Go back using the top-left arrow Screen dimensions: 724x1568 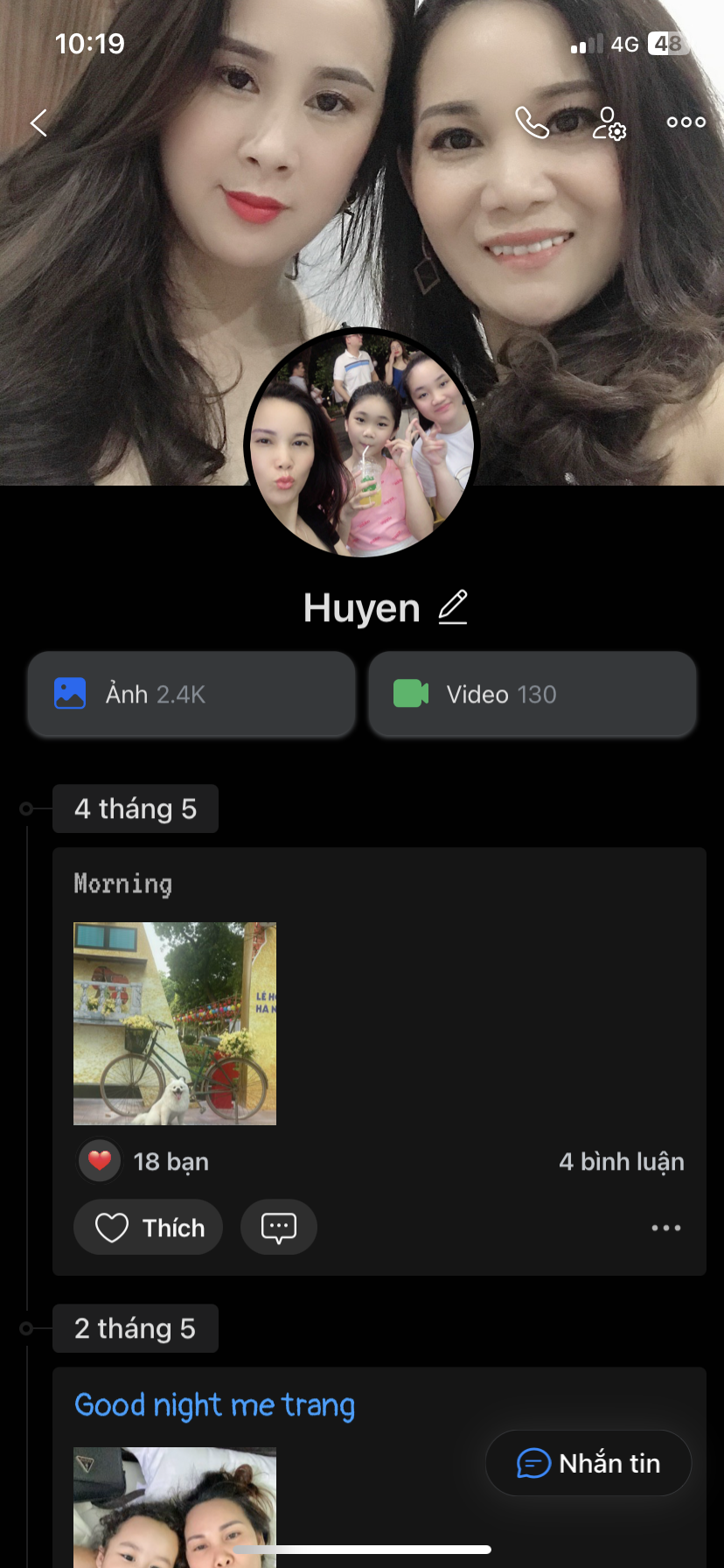pyautogui.click(x=38, y=122)
